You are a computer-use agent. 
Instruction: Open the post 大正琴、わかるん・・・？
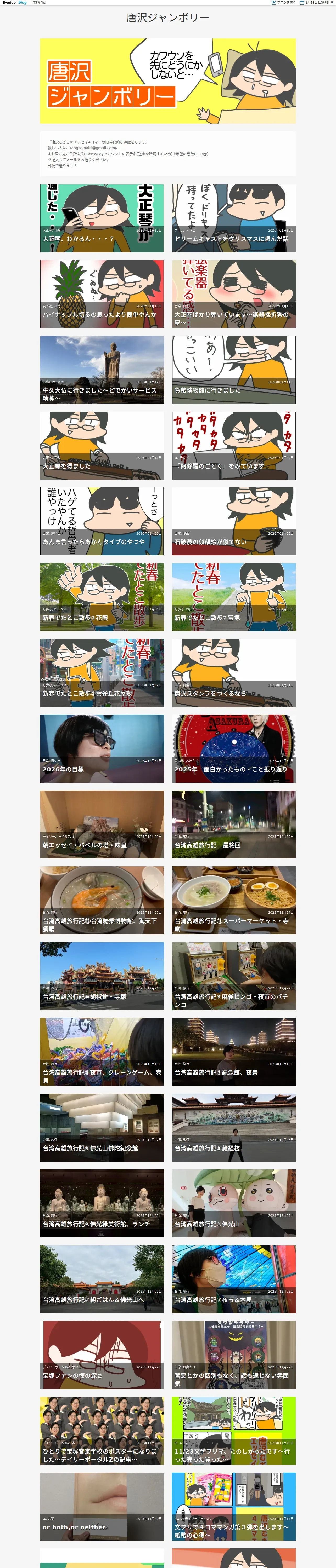pyautogui.click(x=78, y=239)
